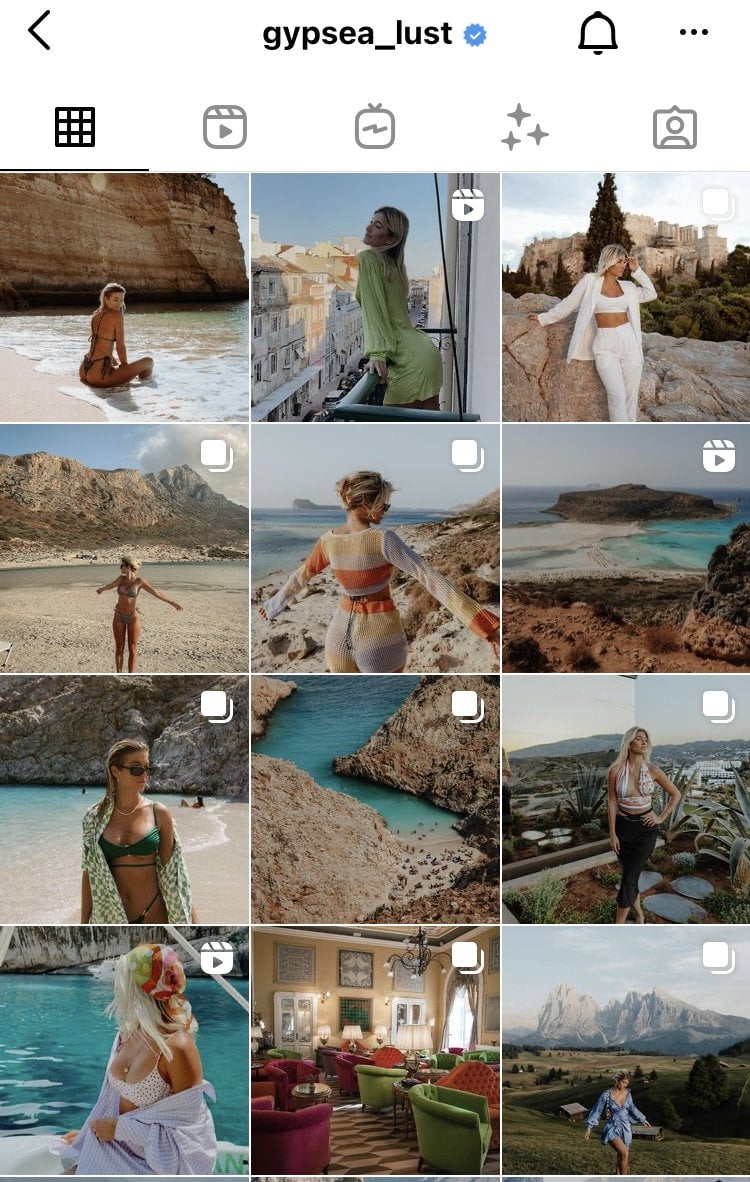The height and width of the screenshot is (1182, 750).
Task: Switch to the sparkle effects tab
Action: [525, 128]
